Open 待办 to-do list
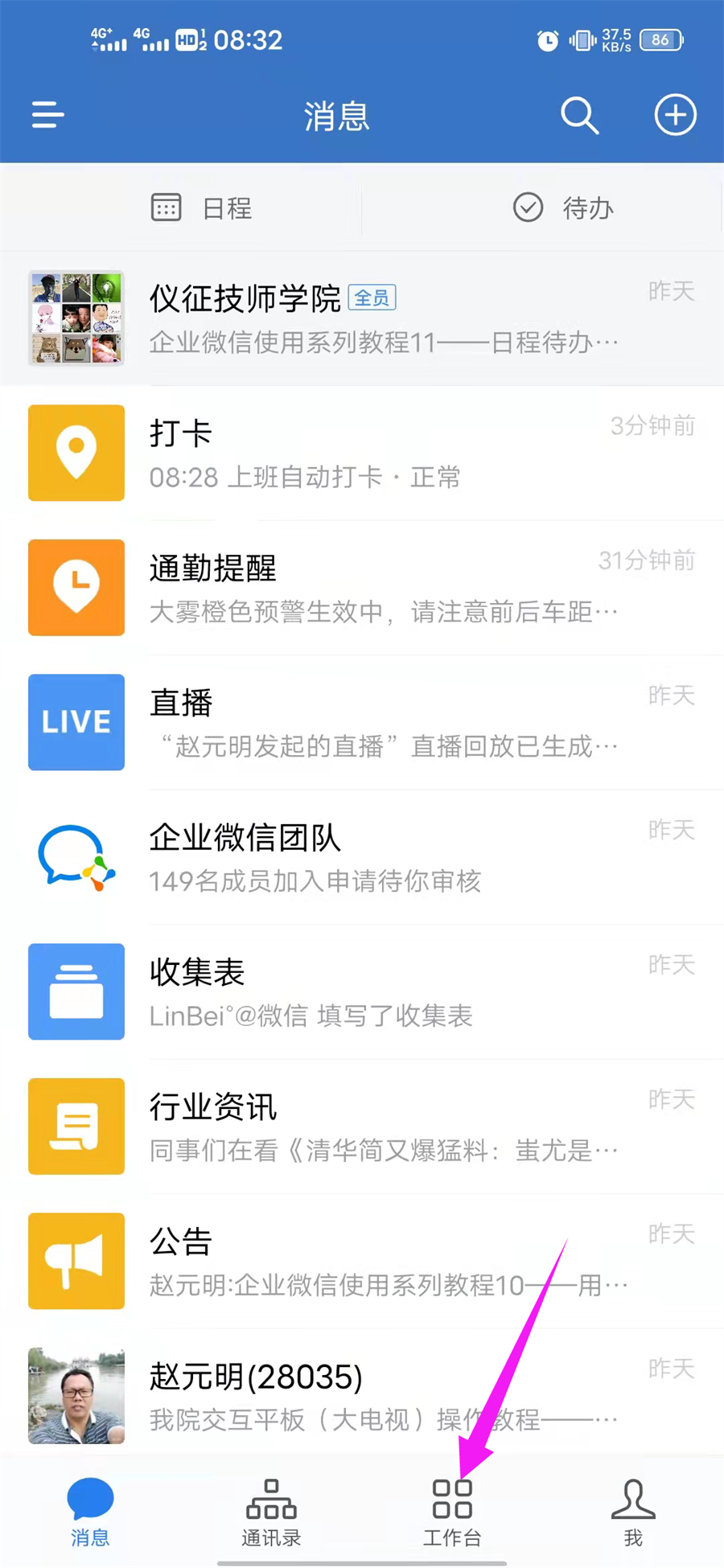 click(563, 208)
